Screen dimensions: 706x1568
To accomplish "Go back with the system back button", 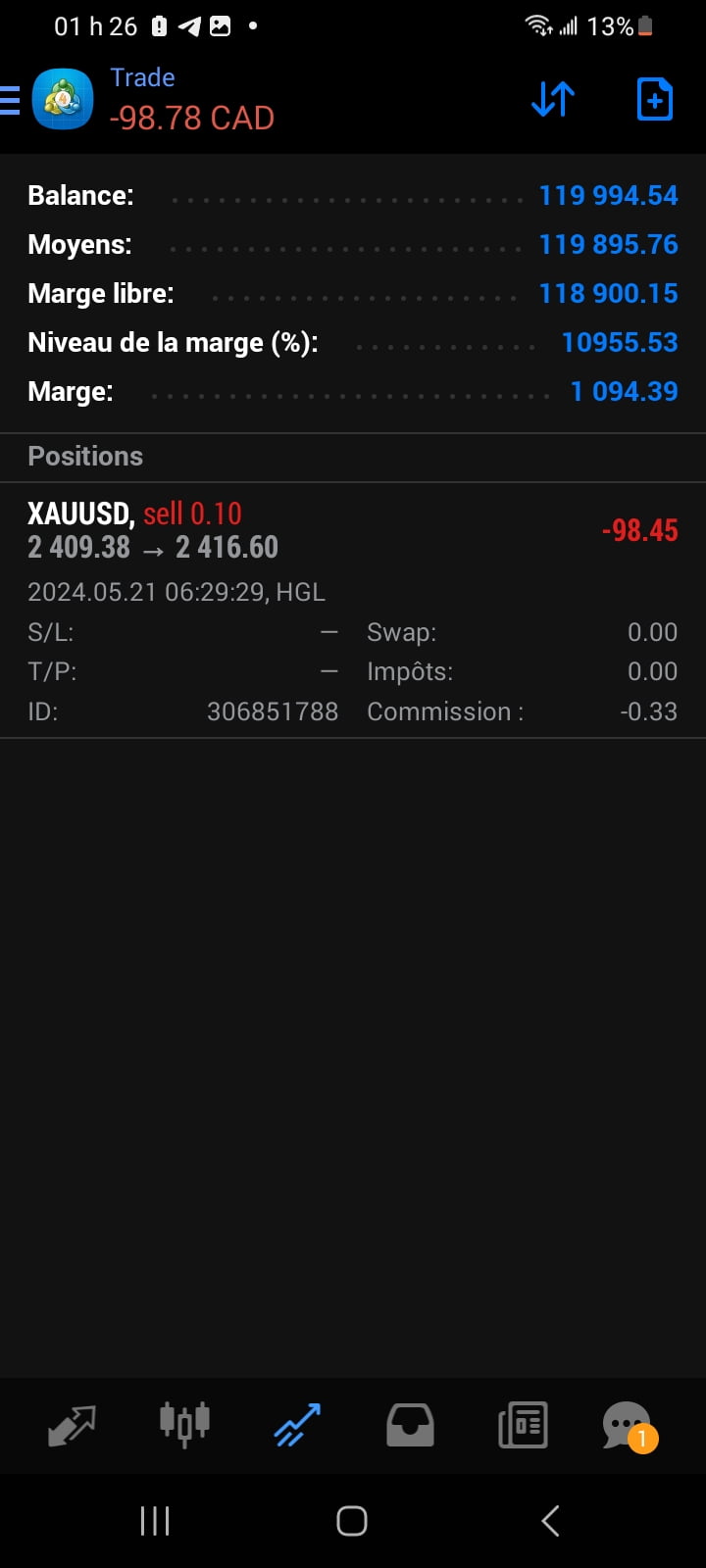I will [x=550, y=1521].
